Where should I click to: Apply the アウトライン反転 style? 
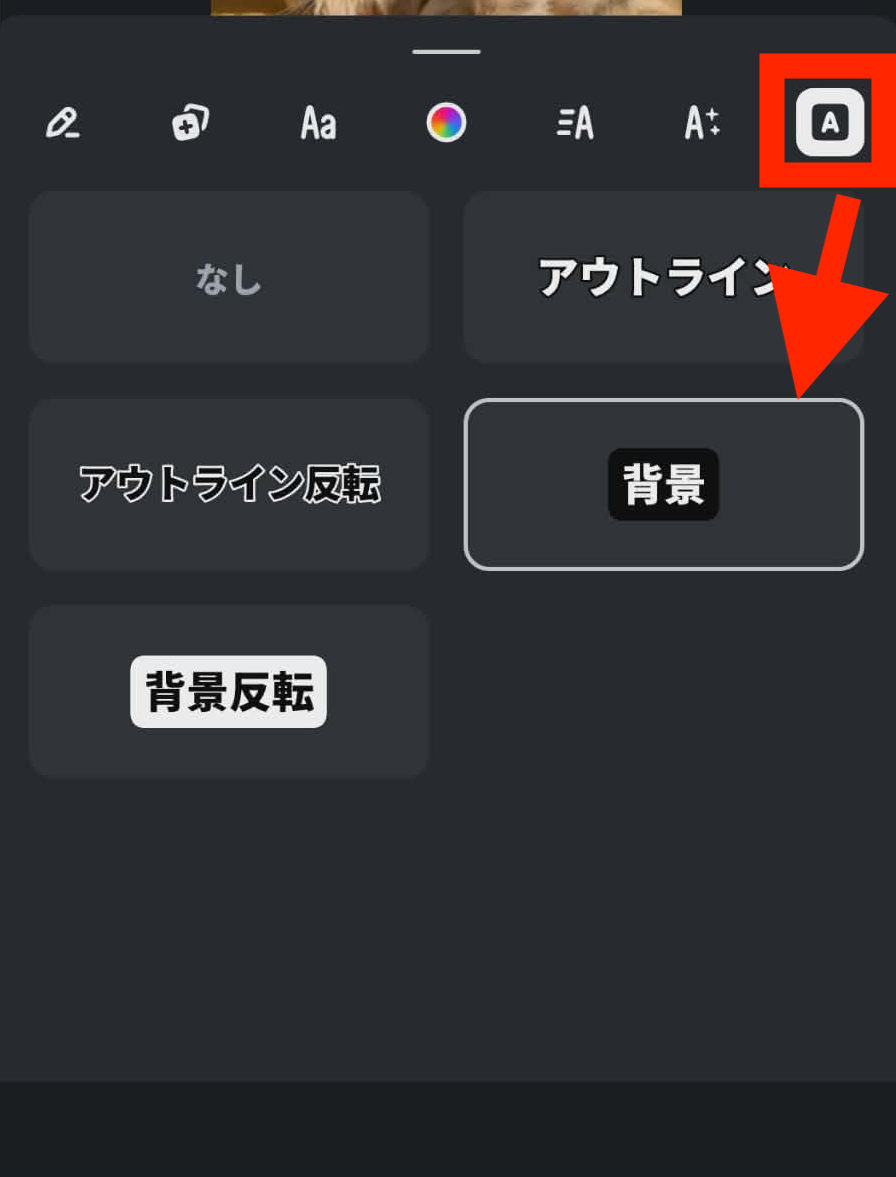pyautogui.click(x=229, y=485)
